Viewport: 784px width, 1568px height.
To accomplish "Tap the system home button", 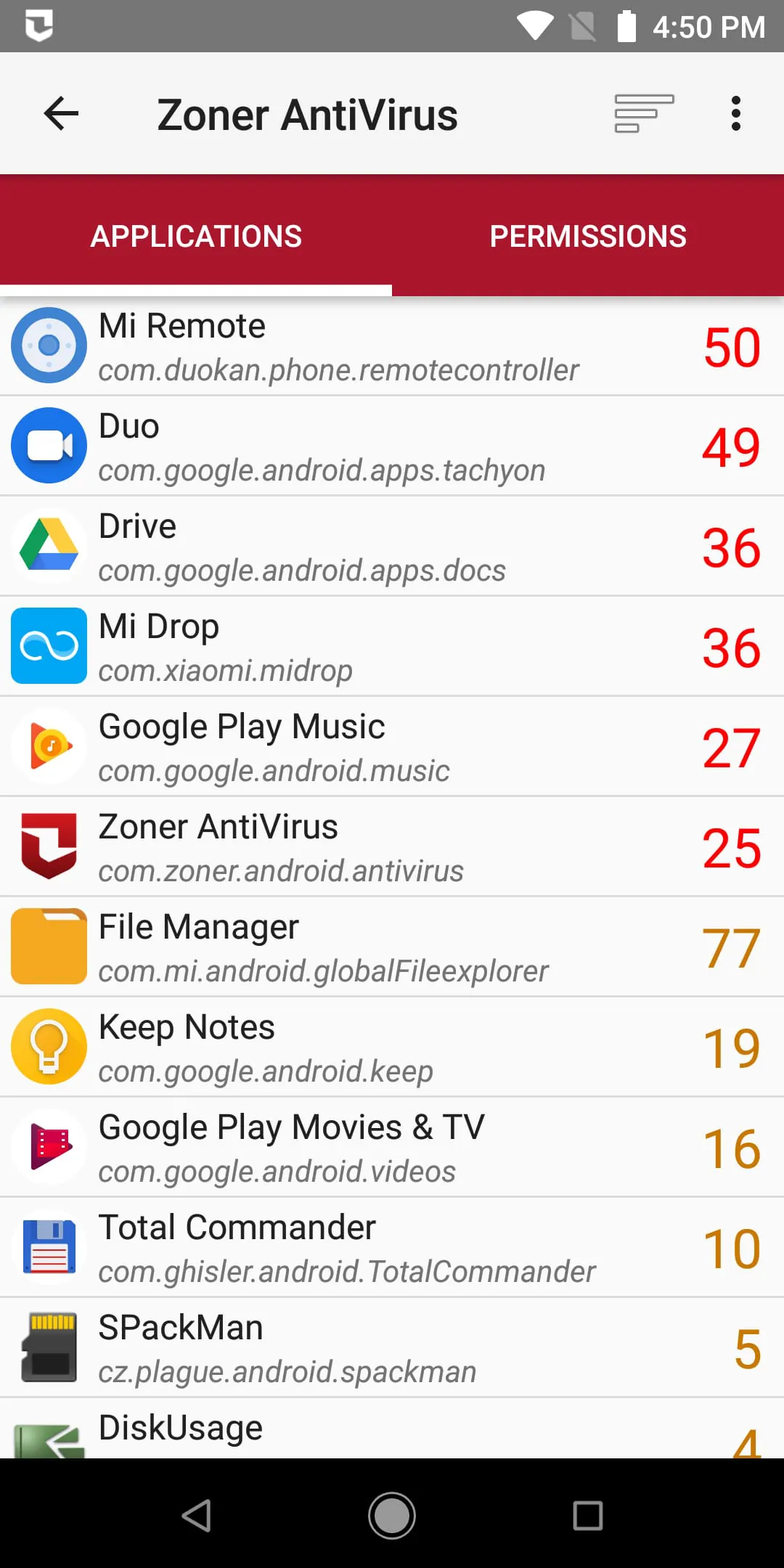I will 392,1516.
